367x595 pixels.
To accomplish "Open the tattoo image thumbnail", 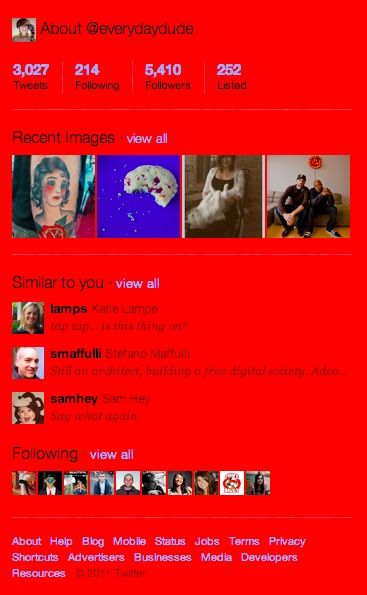I will click(54, 197).
